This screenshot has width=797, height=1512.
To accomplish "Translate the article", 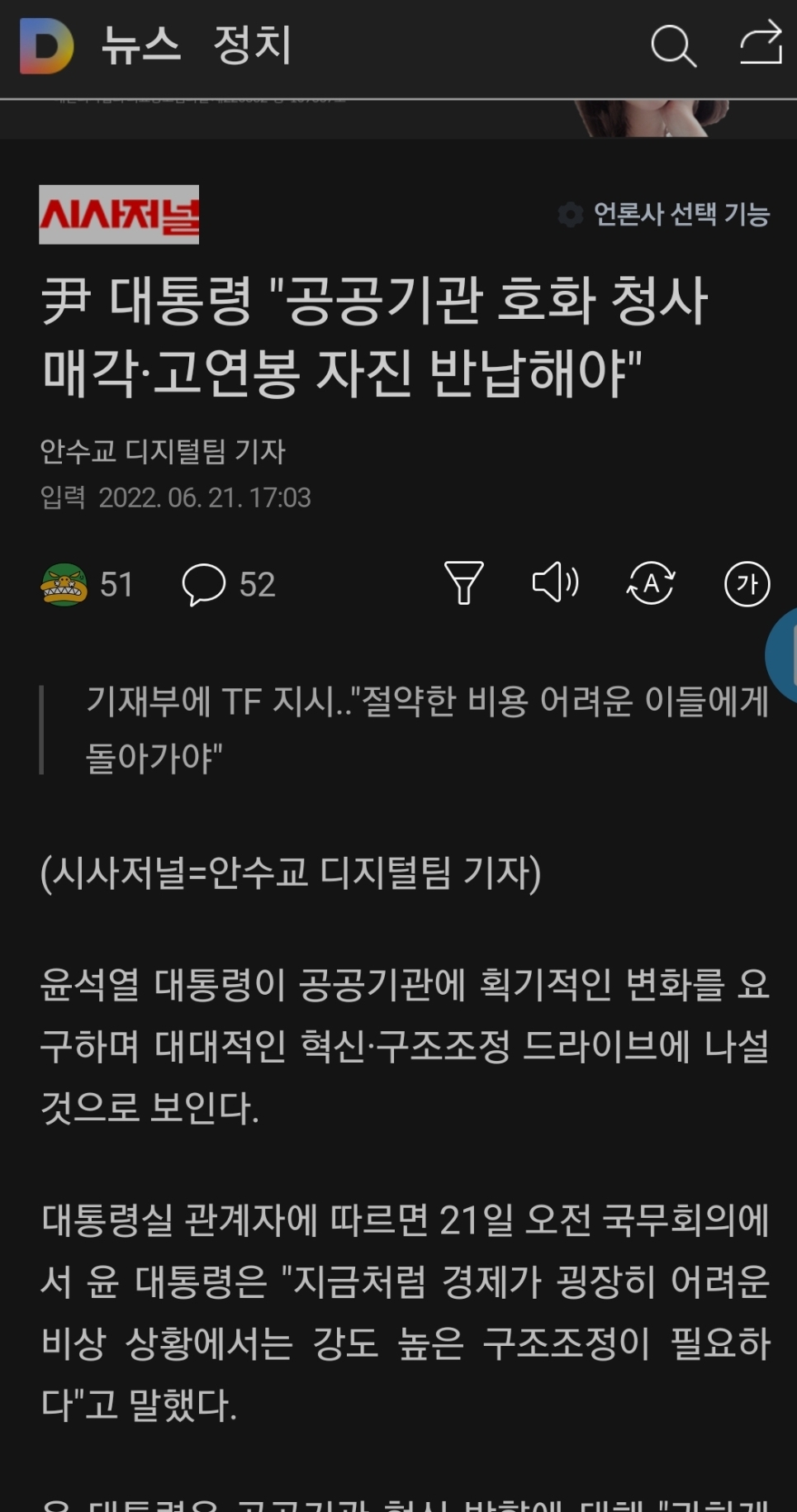I will [651, 583].
